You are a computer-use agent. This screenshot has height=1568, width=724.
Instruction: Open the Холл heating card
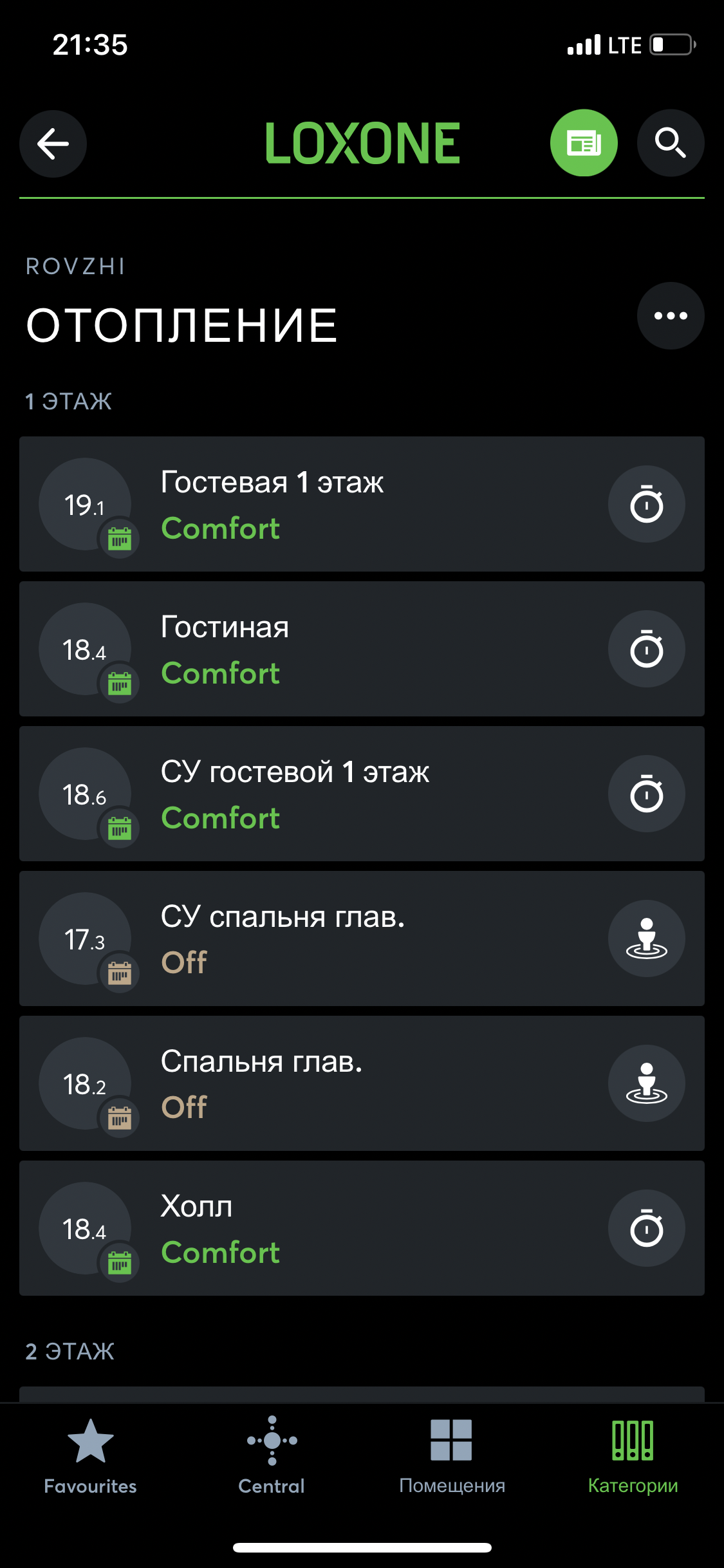click(362, 1228)
